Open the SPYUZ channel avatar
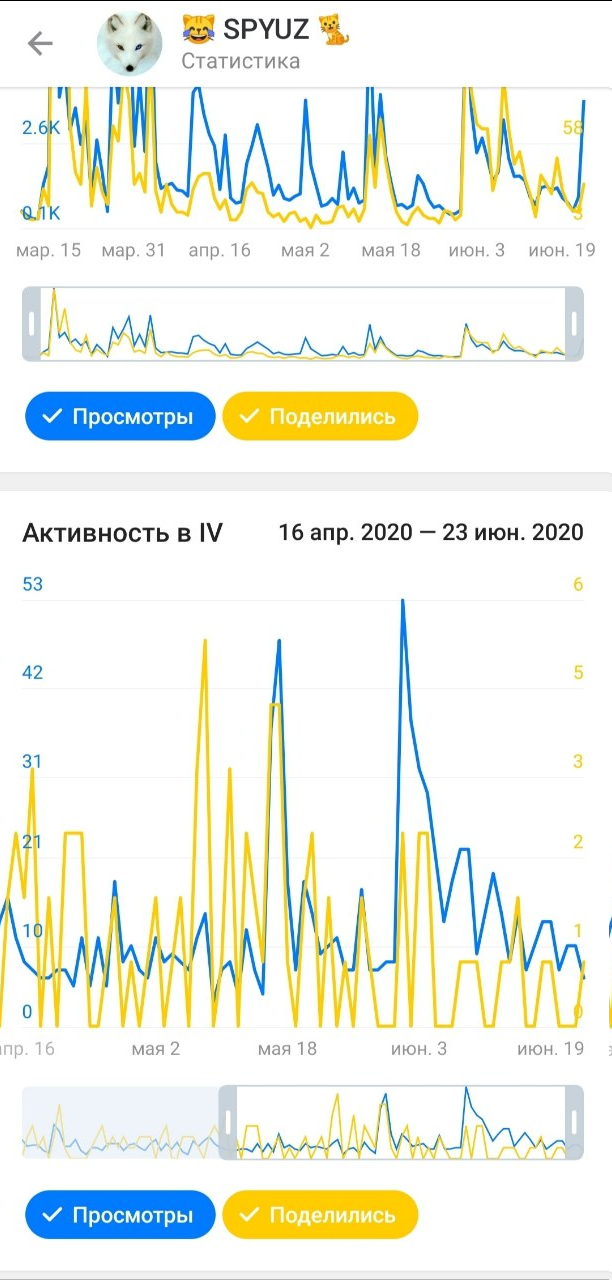This screenshot has height=1280, width=612. [x=129, y=44]
